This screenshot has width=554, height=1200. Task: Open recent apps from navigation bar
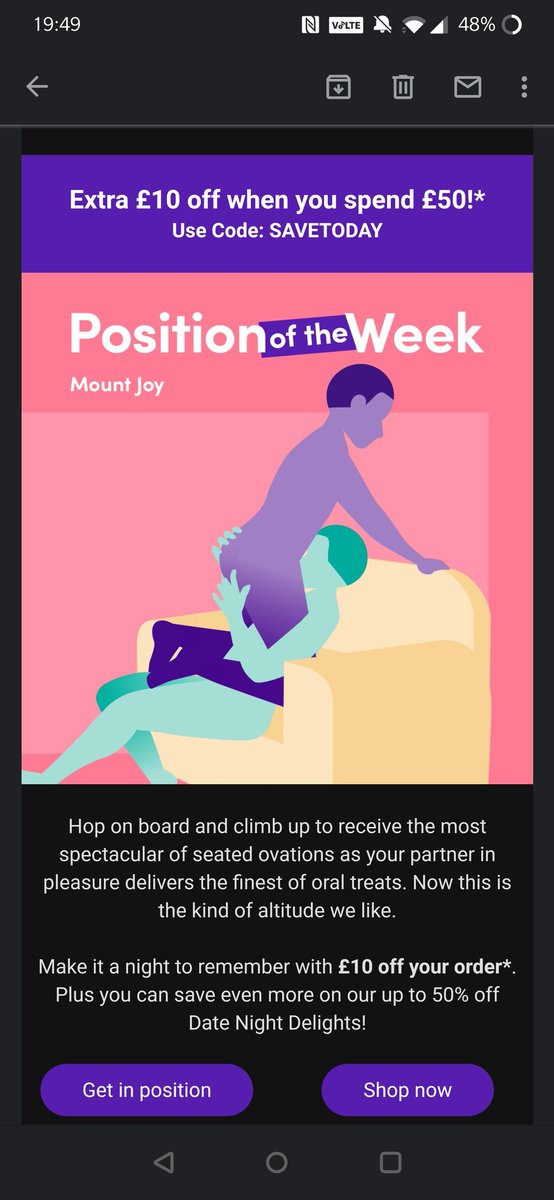coord(391,1162)
